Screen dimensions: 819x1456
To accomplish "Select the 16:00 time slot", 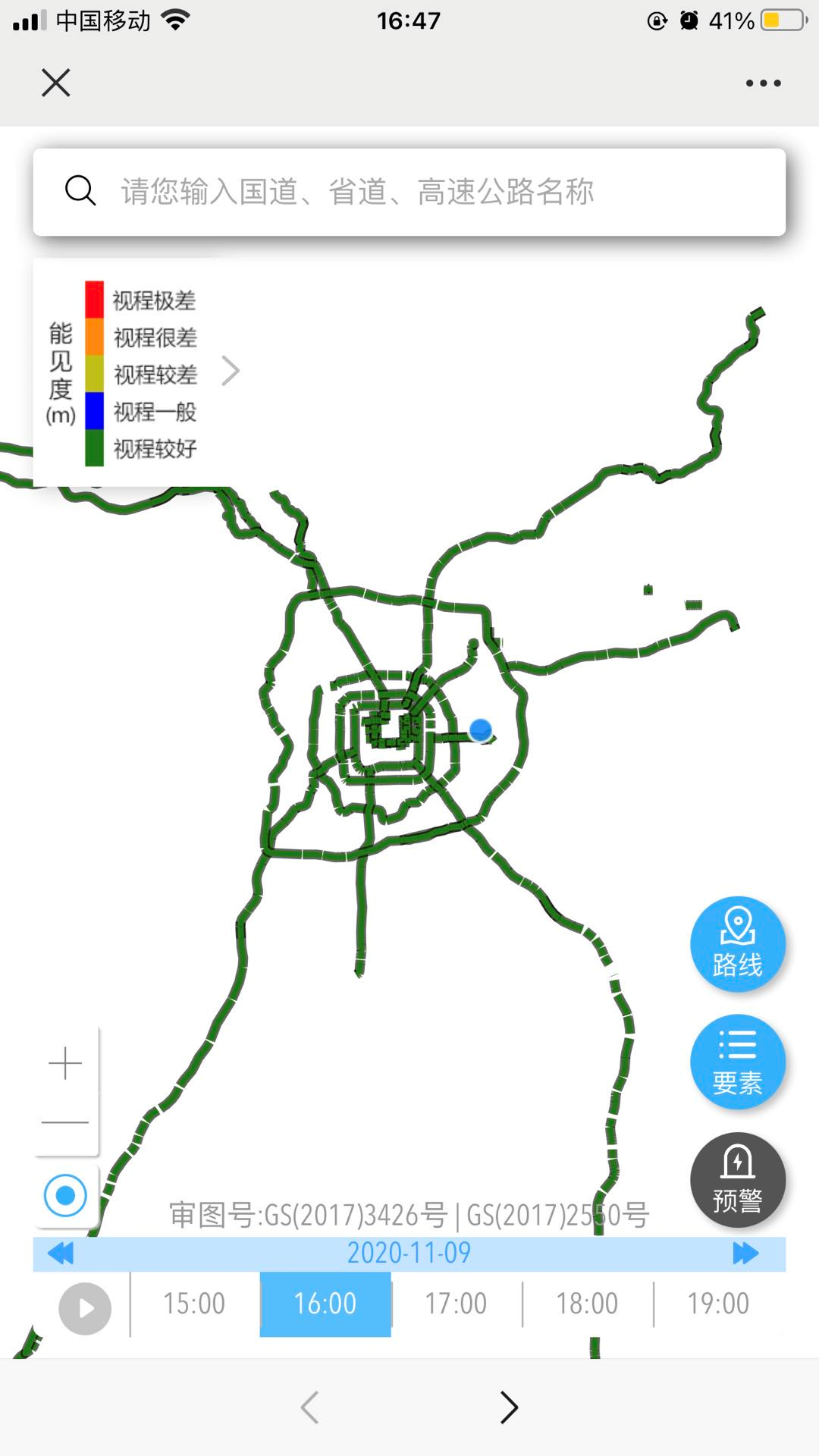I will 325,1304.
